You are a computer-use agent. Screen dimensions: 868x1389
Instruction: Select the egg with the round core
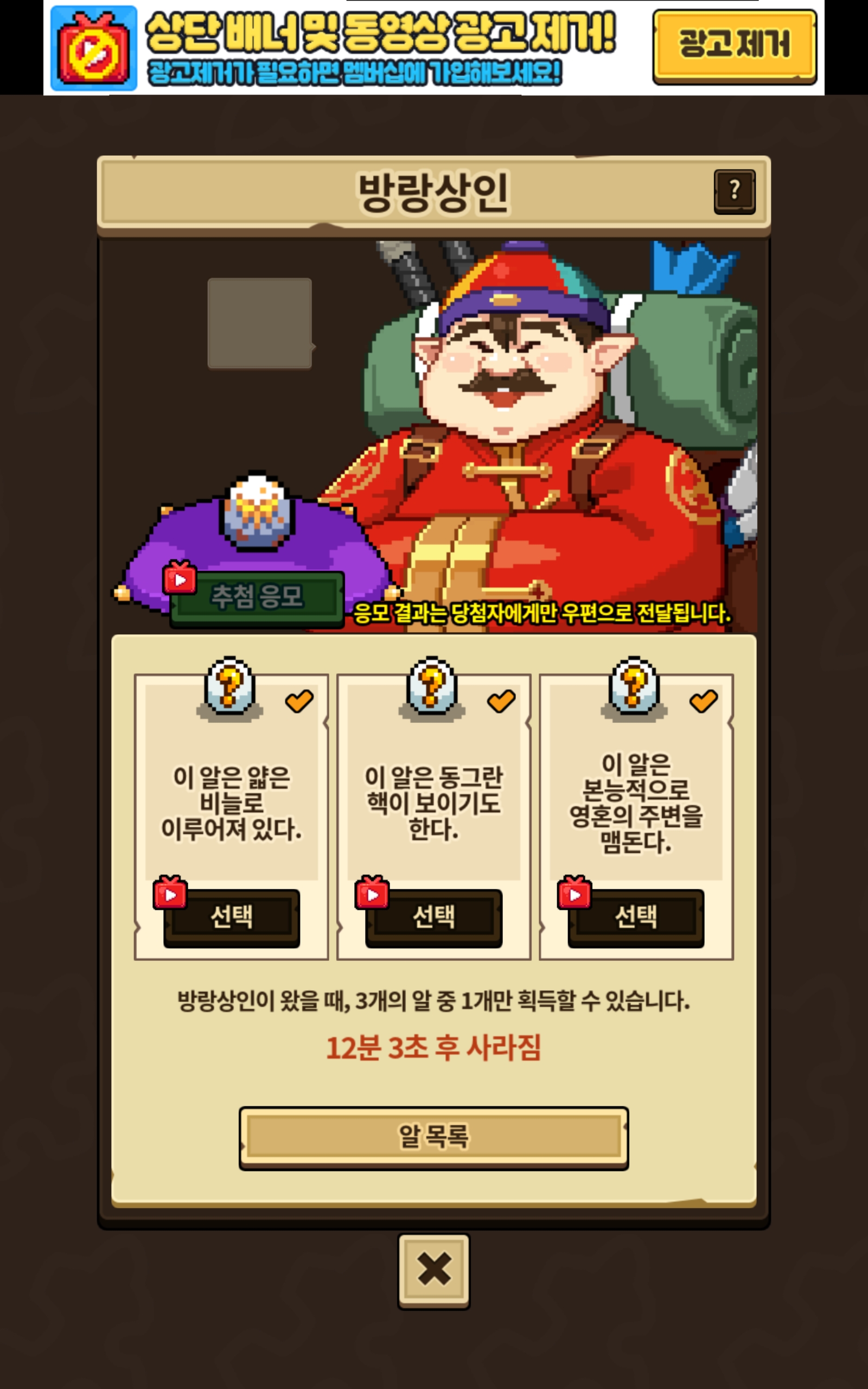coord(433,917)
